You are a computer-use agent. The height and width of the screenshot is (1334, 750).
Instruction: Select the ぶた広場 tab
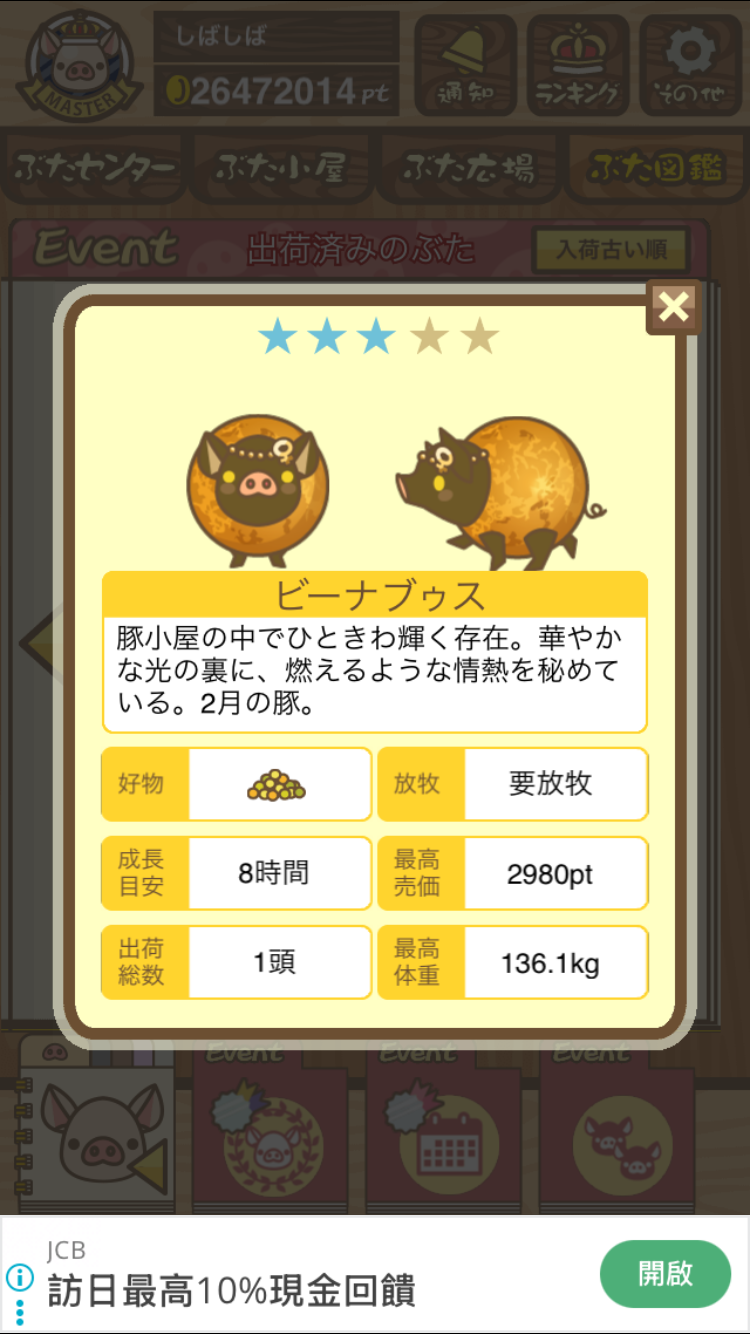click(x=468, y=168)
